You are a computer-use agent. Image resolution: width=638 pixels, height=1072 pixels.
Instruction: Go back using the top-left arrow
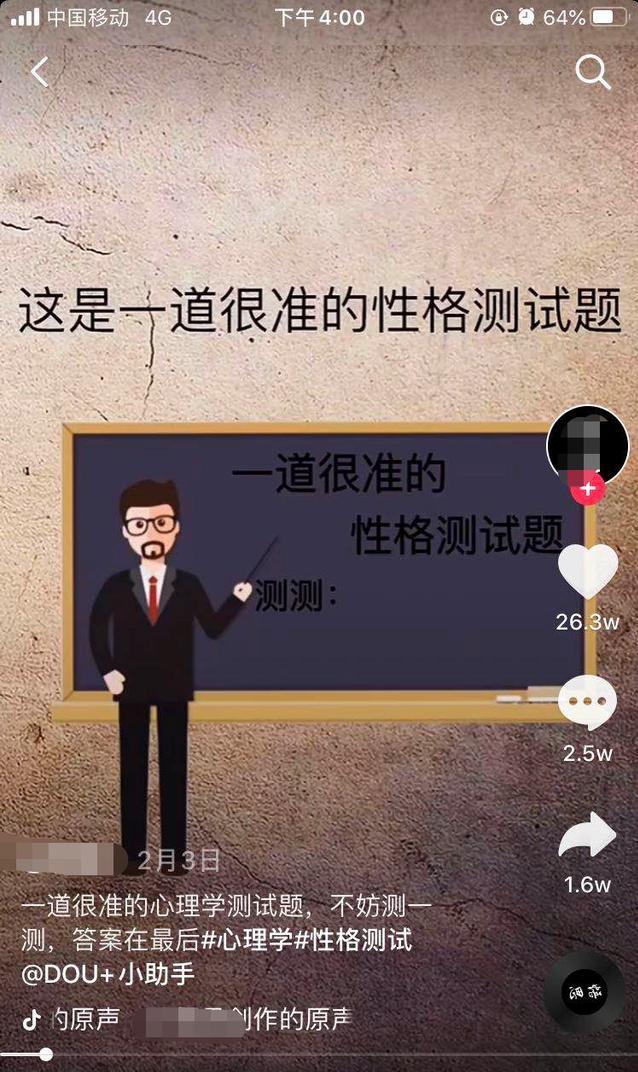click(x=39, y=72)
